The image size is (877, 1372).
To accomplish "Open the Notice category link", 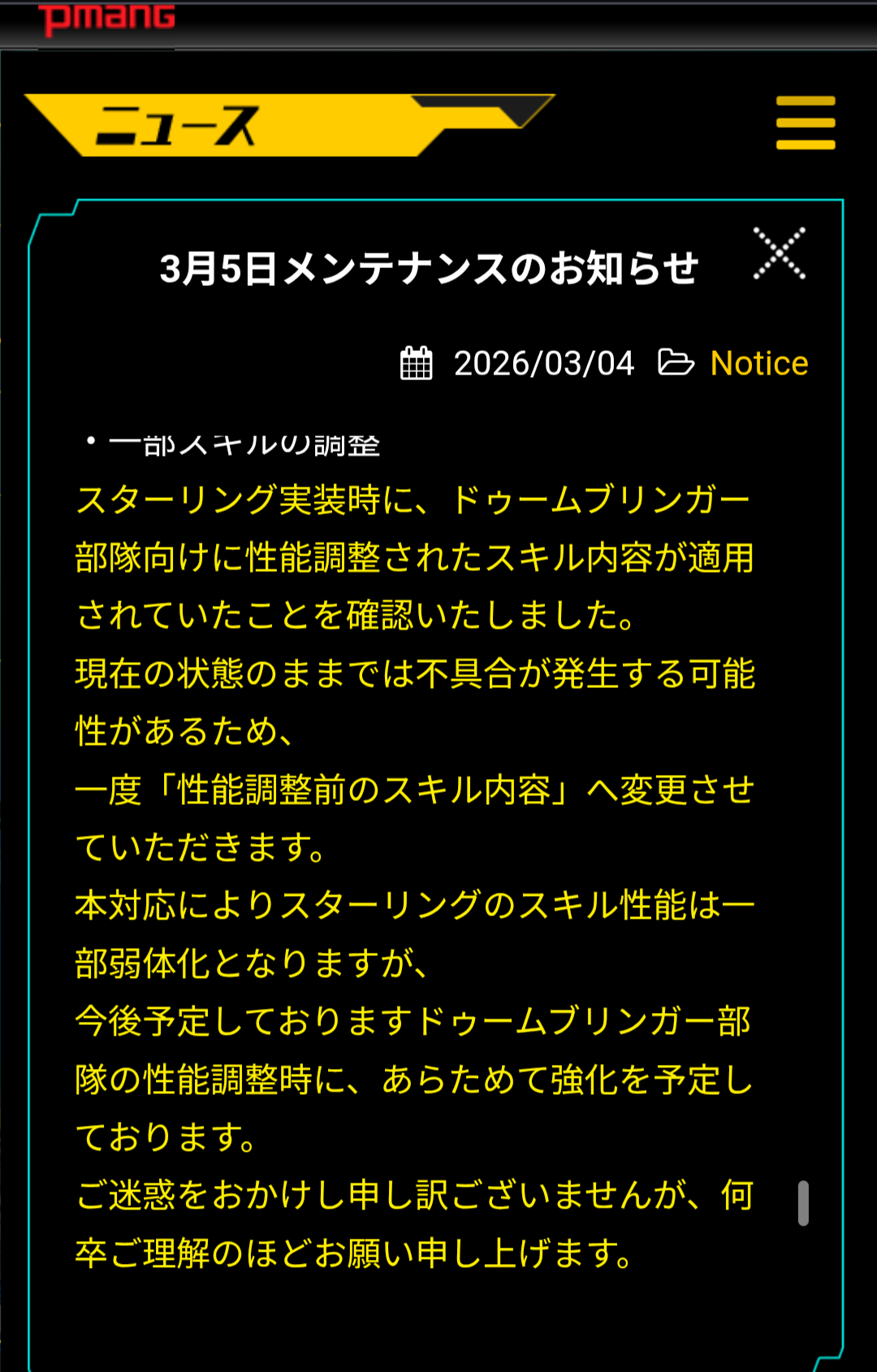I will [758, 363].
